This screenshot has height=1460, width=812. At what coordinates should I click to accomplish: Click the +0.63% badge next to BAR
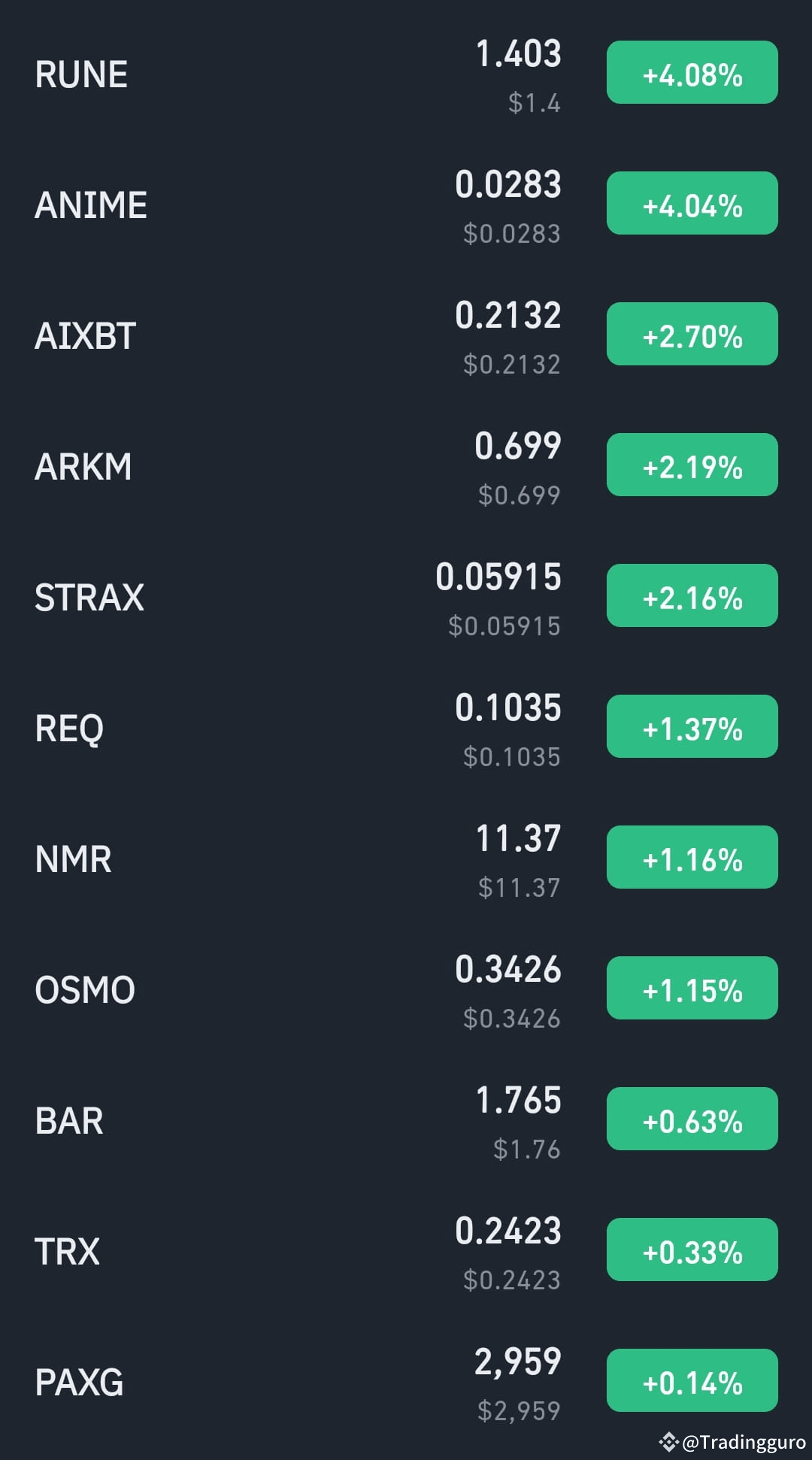(691, 1119)
